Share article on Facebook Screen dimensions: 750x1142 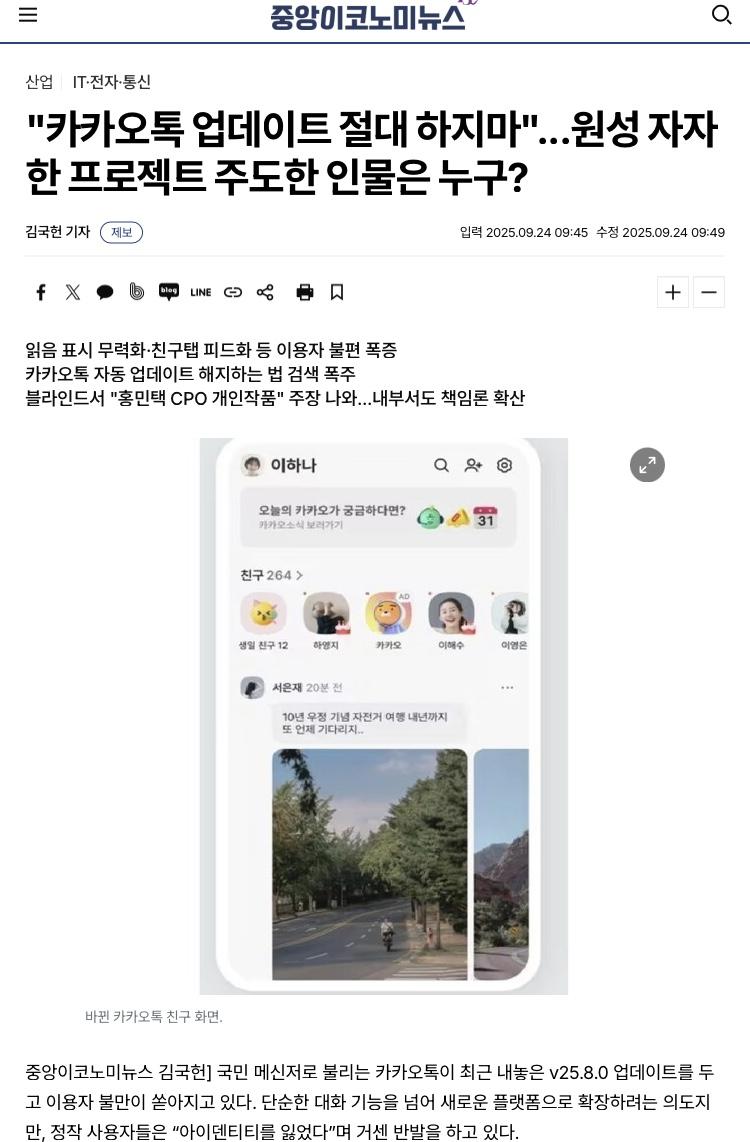[41, 292]
